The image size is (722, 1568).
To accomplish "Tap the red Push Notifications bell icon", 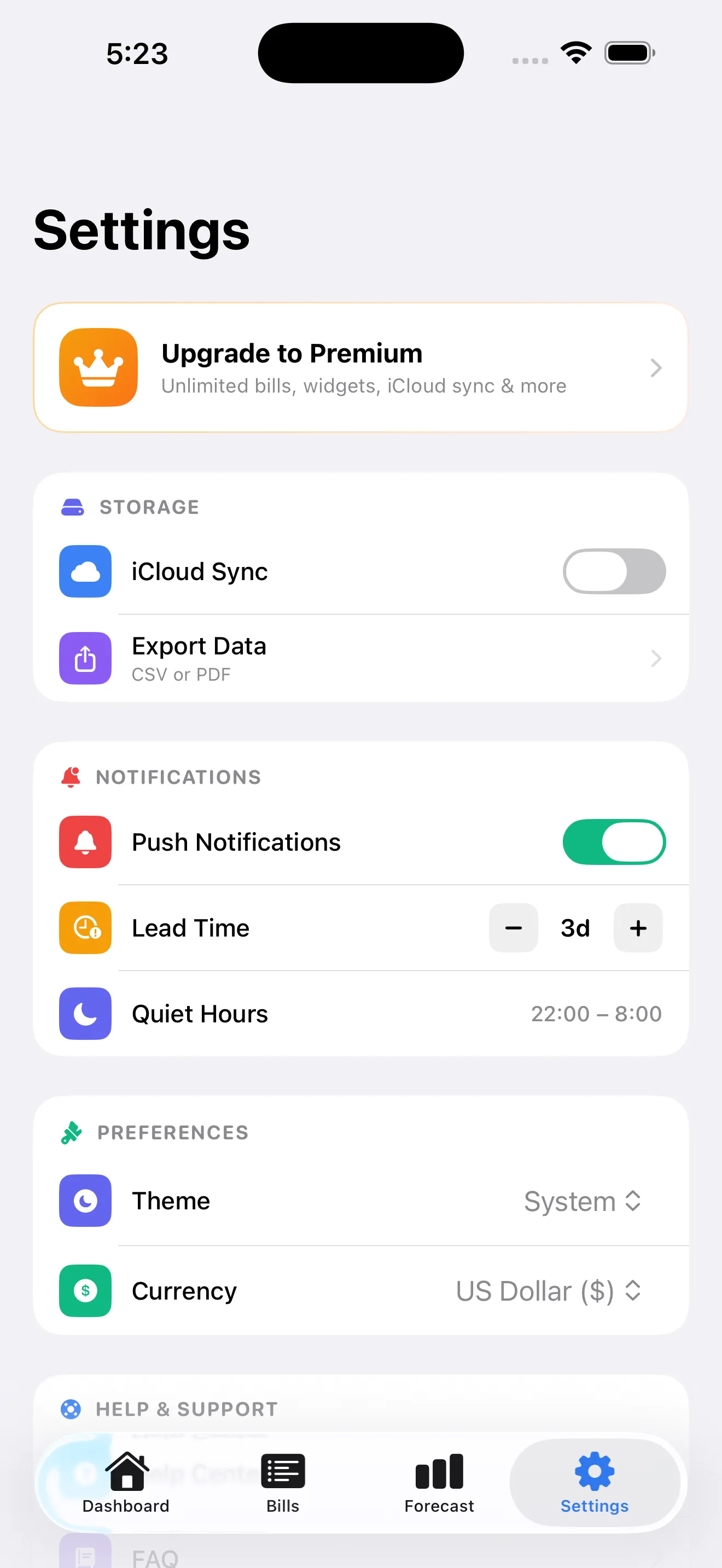I will coord(85,842).
